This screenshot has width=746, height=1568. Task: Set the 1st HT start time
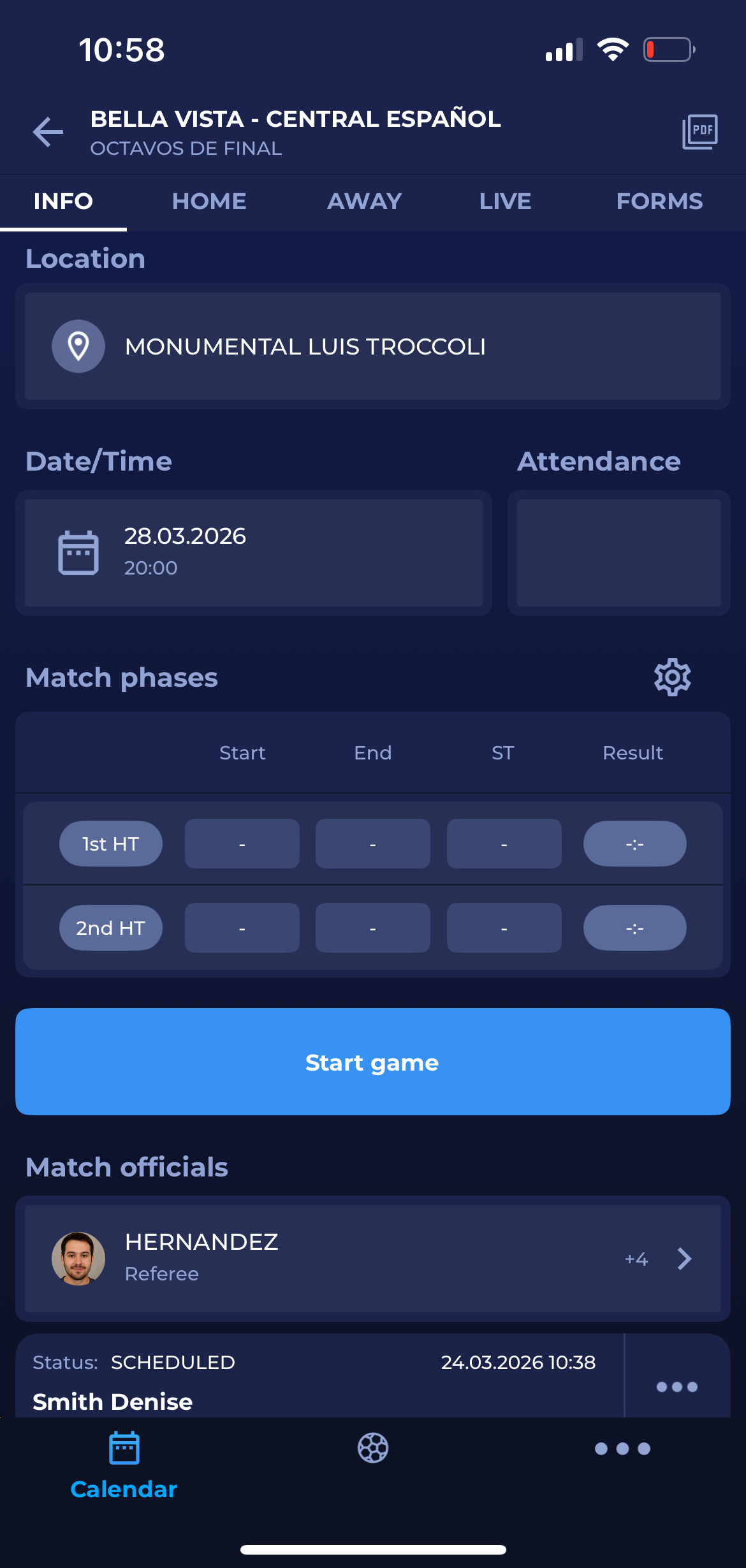pos(242,844)
